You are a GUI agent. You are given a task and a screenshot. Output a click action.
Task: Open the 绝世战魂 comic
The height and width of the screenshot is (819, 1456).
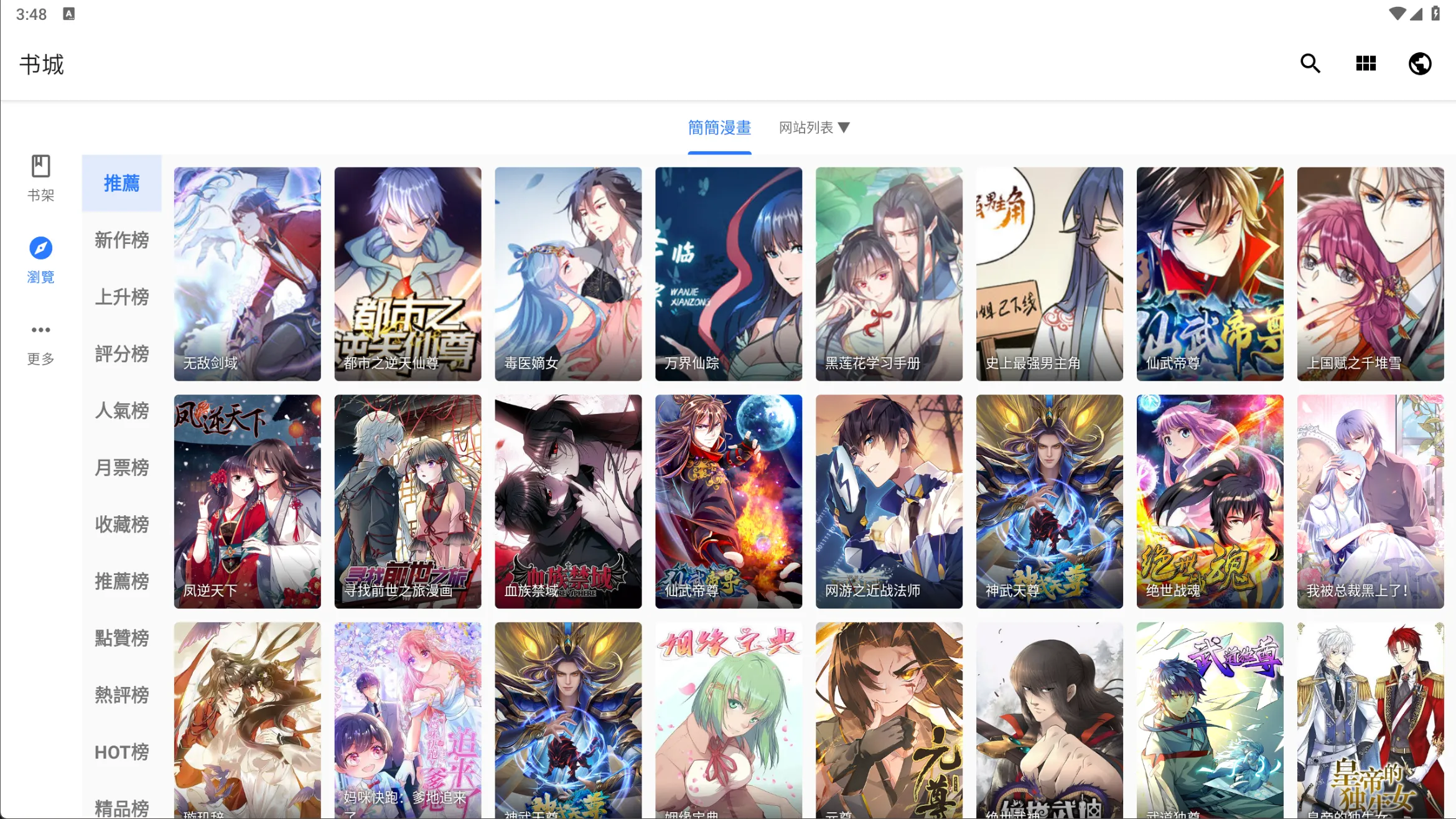[x=1210, y=501]
